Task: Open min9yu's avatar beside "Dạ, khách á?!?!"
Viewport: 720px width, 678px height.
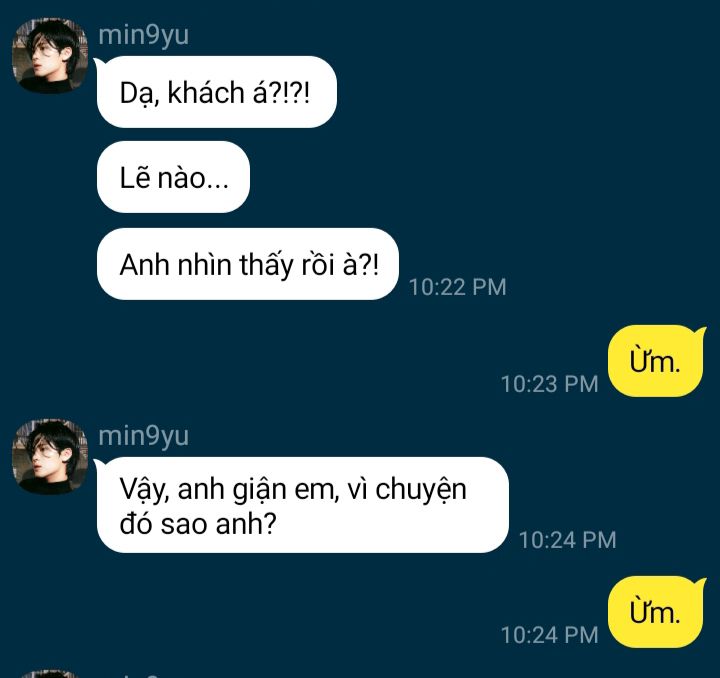Action: point(49,56)
